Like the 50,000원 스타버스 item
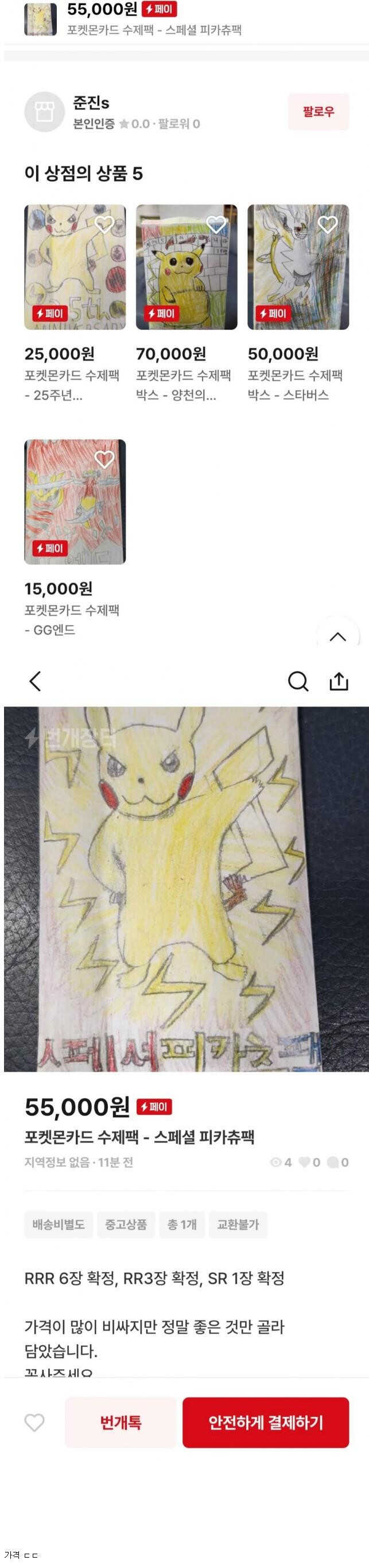Image resolution: width=369 pixels, height=1568 pixels. 328,225
